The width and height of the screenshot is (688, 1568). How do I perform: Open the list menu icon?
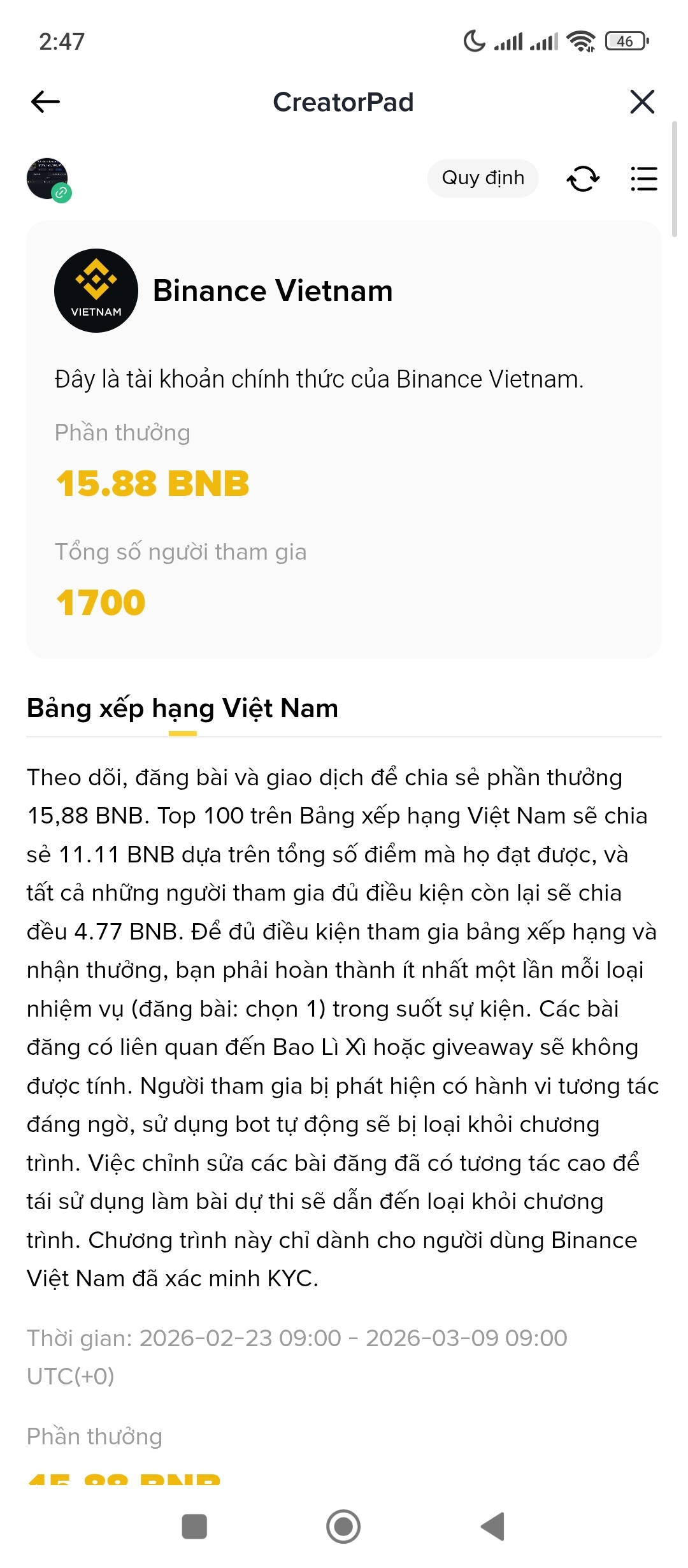(643, 178)
